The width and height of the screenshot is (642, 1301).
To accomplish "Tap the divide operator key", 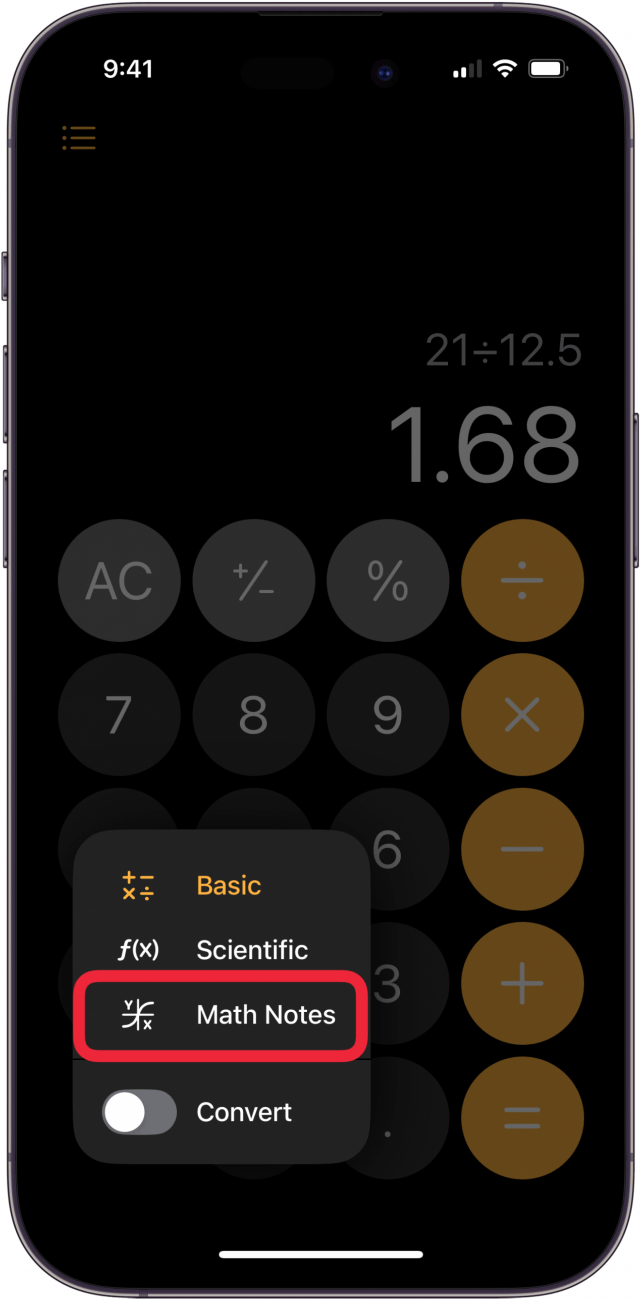I will click(x=522, y=580).
